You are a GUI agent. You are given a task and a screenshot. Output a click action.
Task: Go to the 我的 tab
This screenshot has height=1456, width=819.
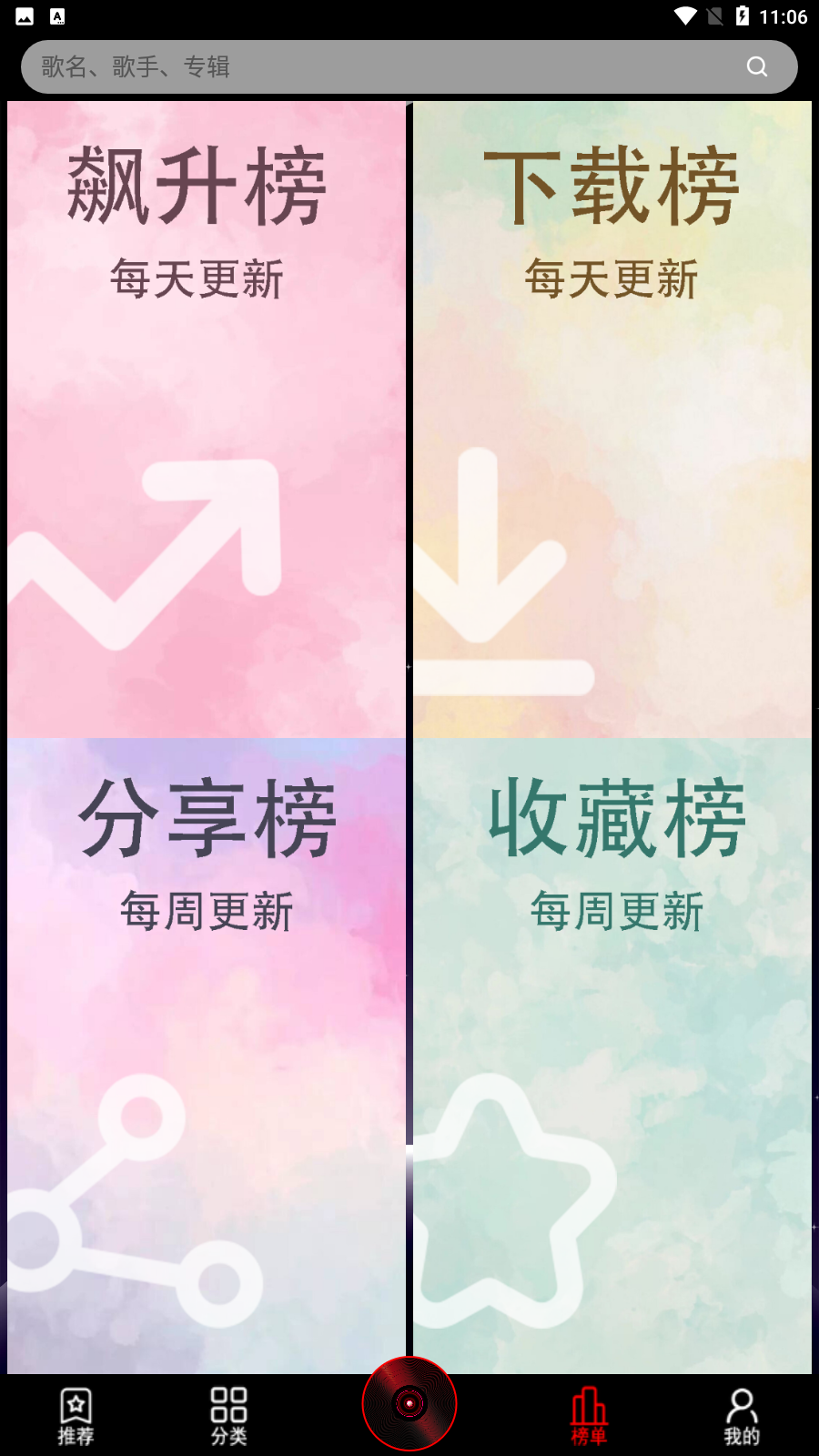pyautogui.click(x=742, y=1416)
